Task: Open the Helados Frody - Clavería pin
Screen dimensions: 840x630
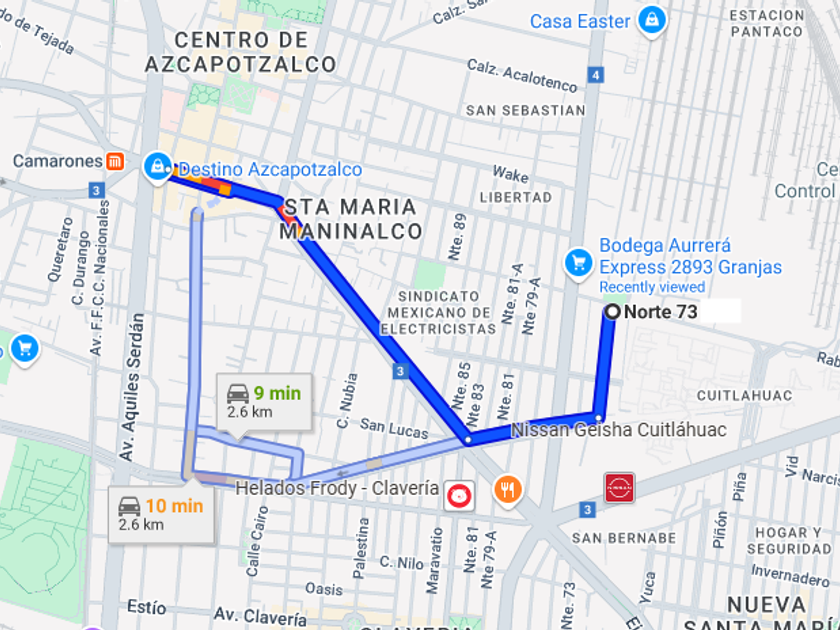Action: pyautogui.click(x=459, y=496)
